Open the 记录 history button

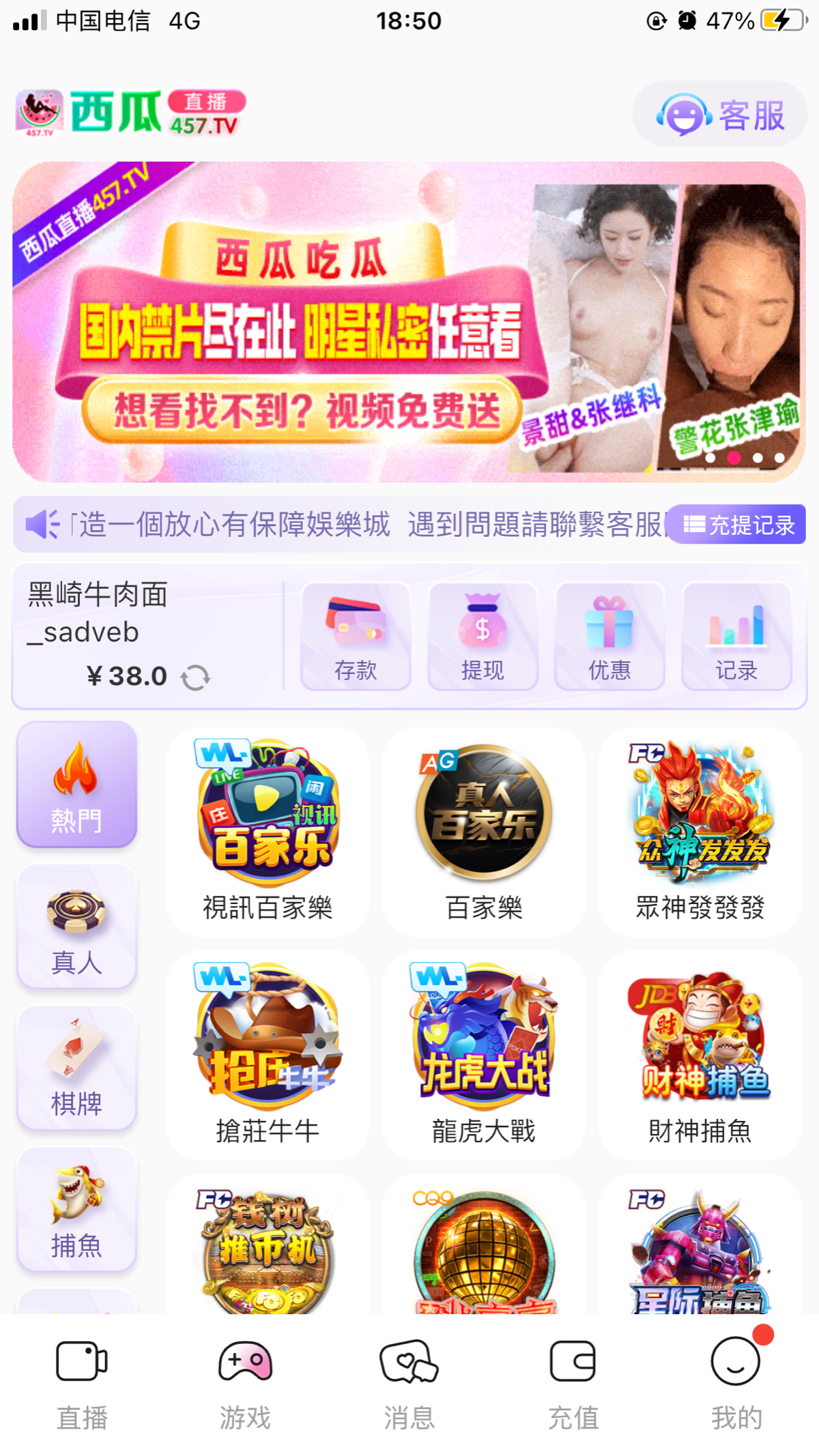click(x=736, y=637)
